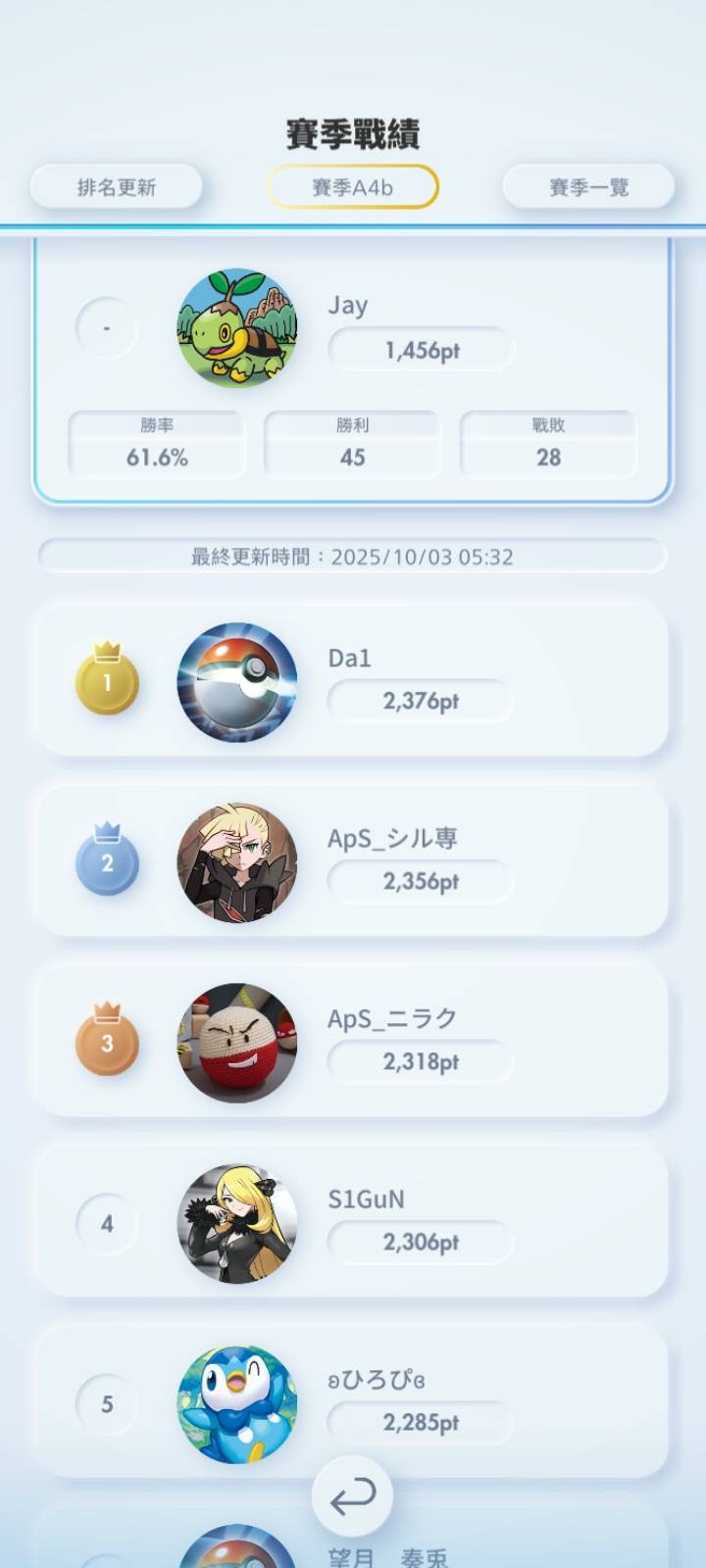Tap the back arrow button
This screenshot has width=706, height=1568.
pos(352,1496)
